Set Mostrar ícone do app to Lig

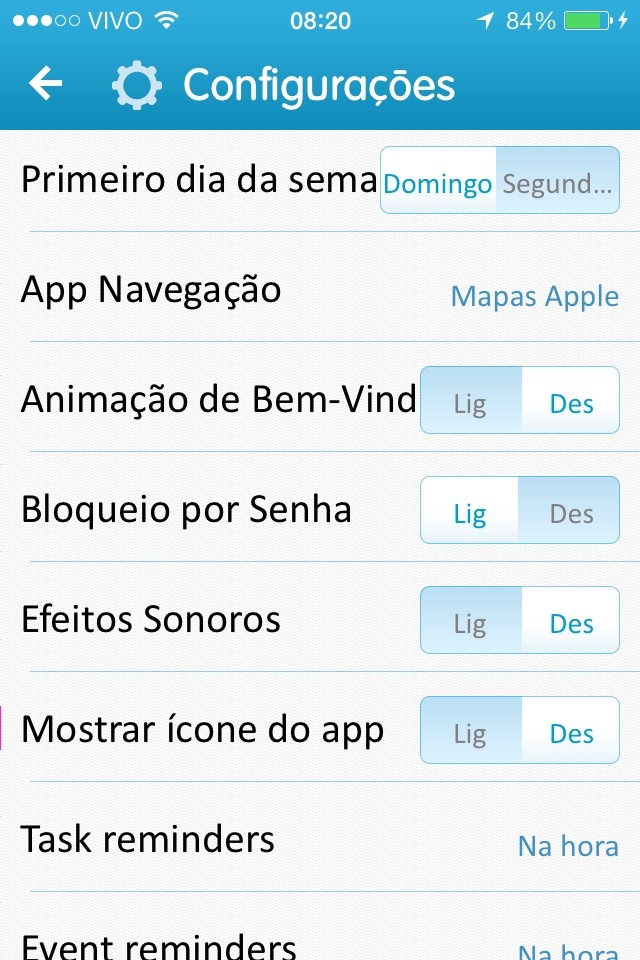(x=470, y=734)
